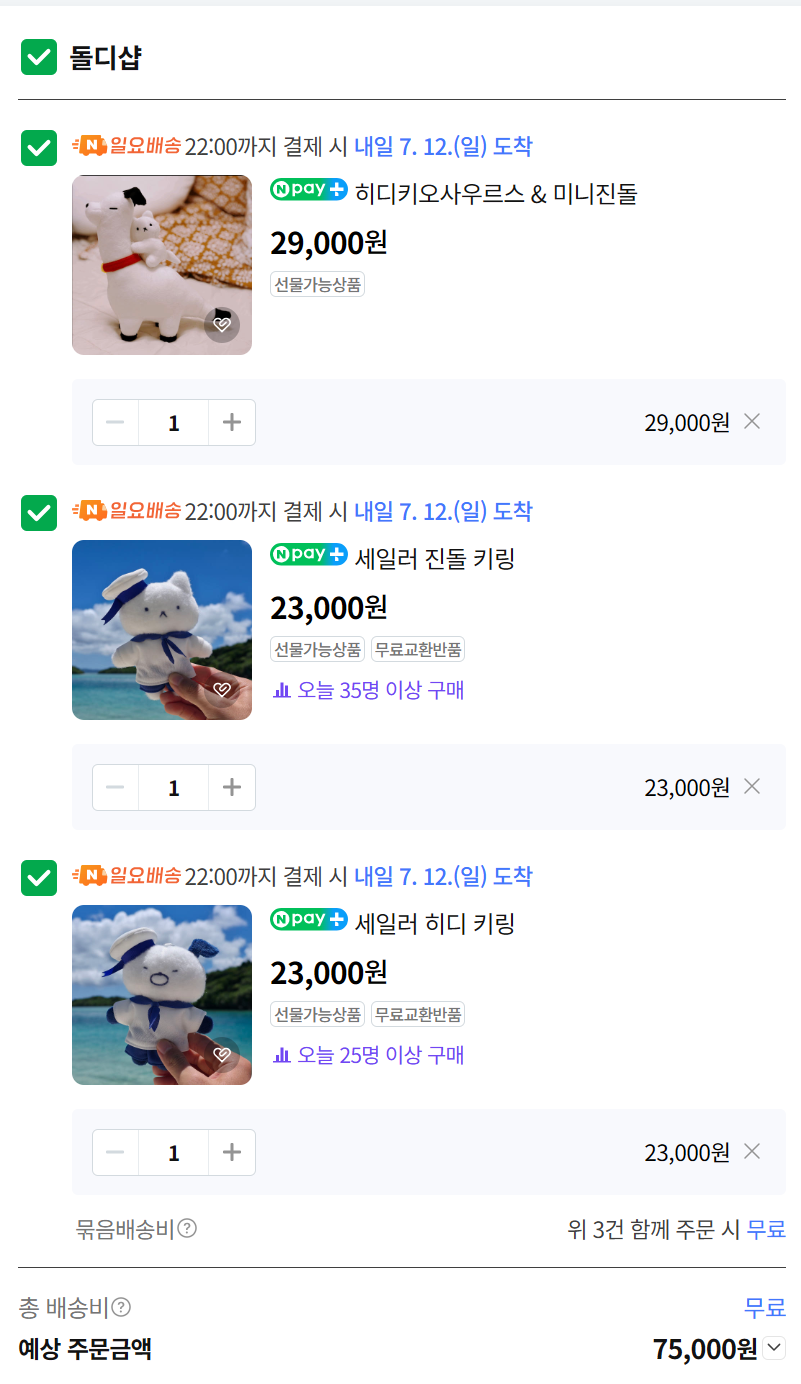The width and height of the screenshot is (801, 1384).
Task: Open help icon next to 묶음배송비
Action: (187, 1228)
